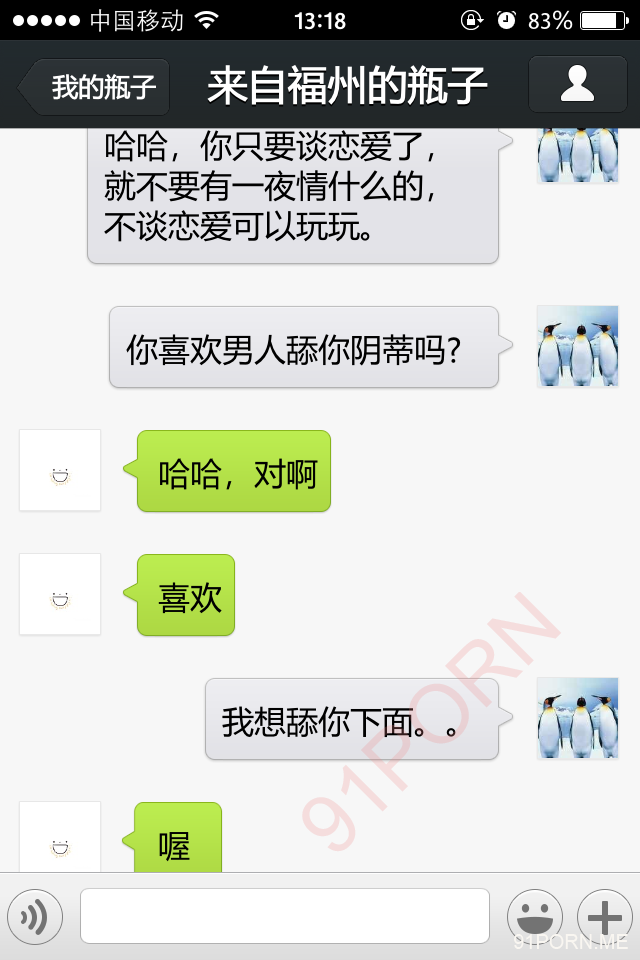This screenshot has width=640, height=960.
Task: Open the plus attachments menu
Action: [x=604, y=916]
